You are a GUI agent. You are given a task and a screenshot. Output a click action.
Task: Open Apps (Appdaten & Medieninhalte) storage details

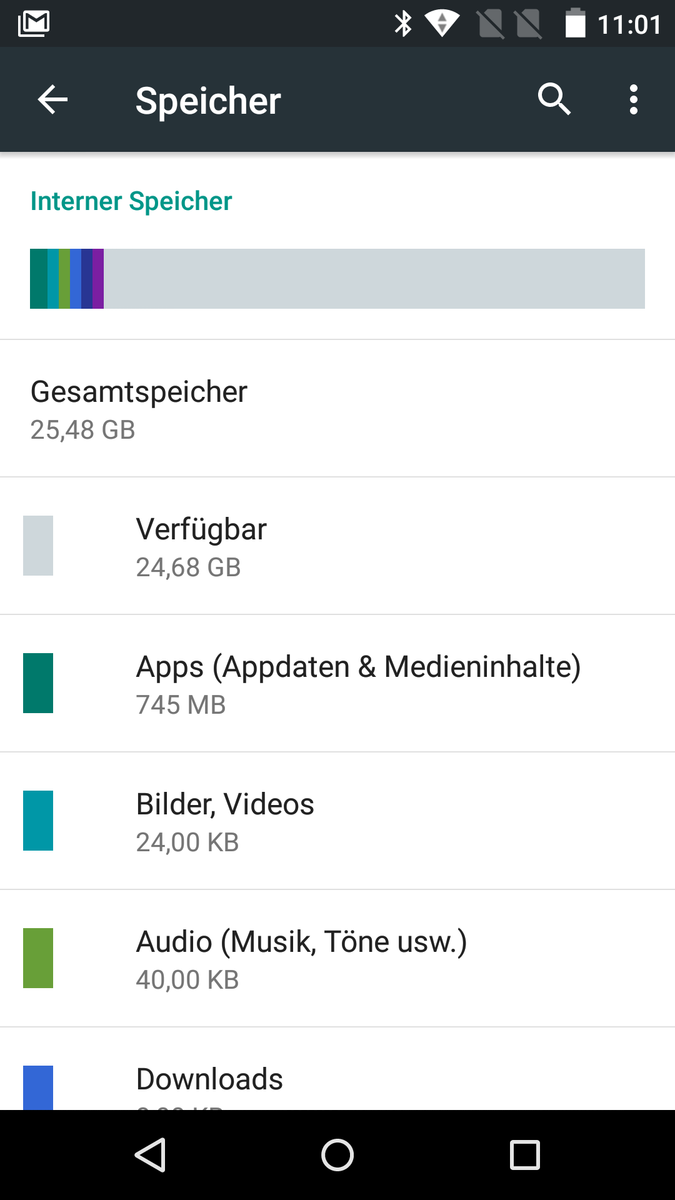coord(337,683)
